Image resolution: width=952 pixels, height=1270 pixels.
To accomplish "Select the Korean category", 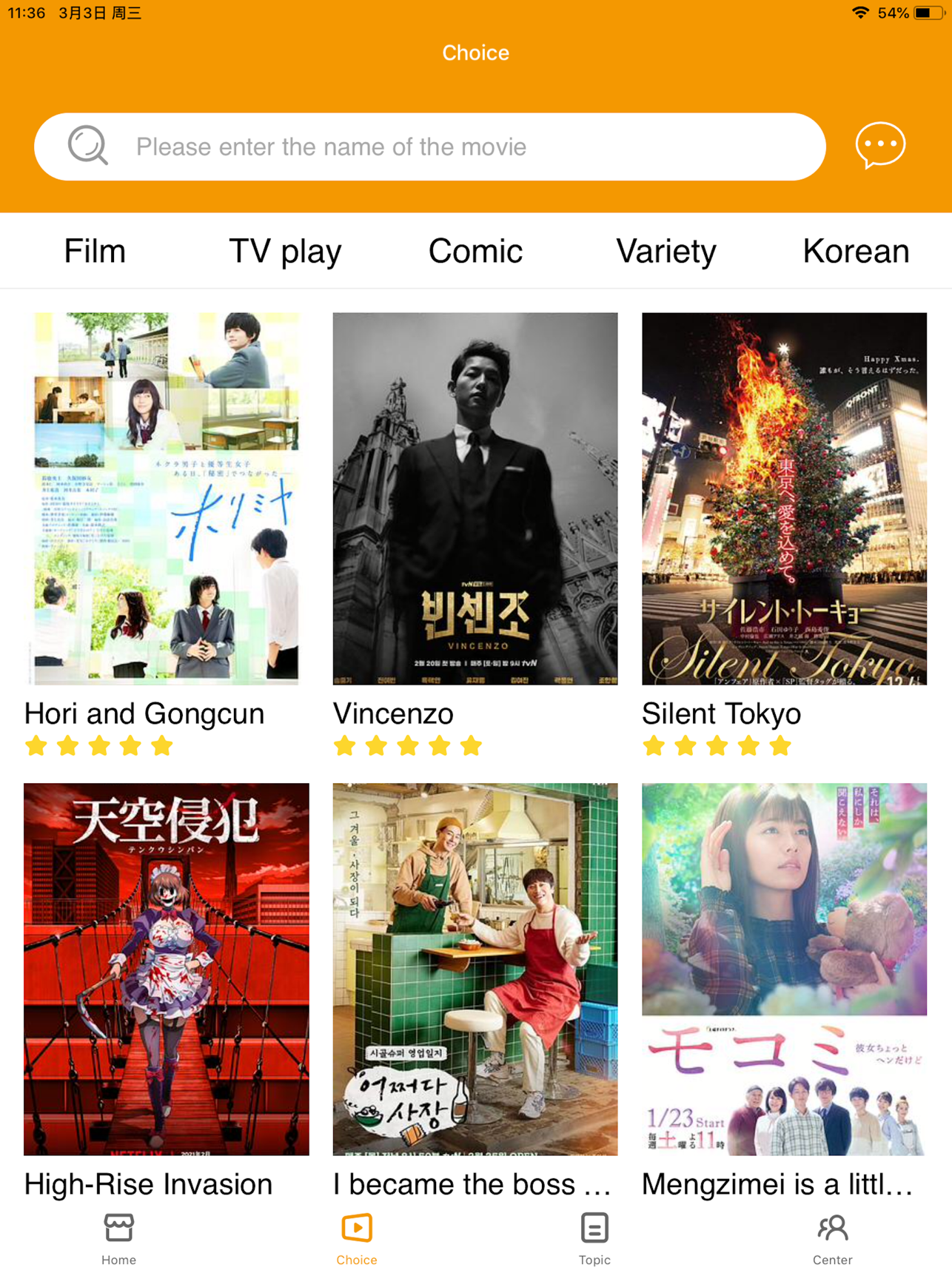I will click(856, 252).
